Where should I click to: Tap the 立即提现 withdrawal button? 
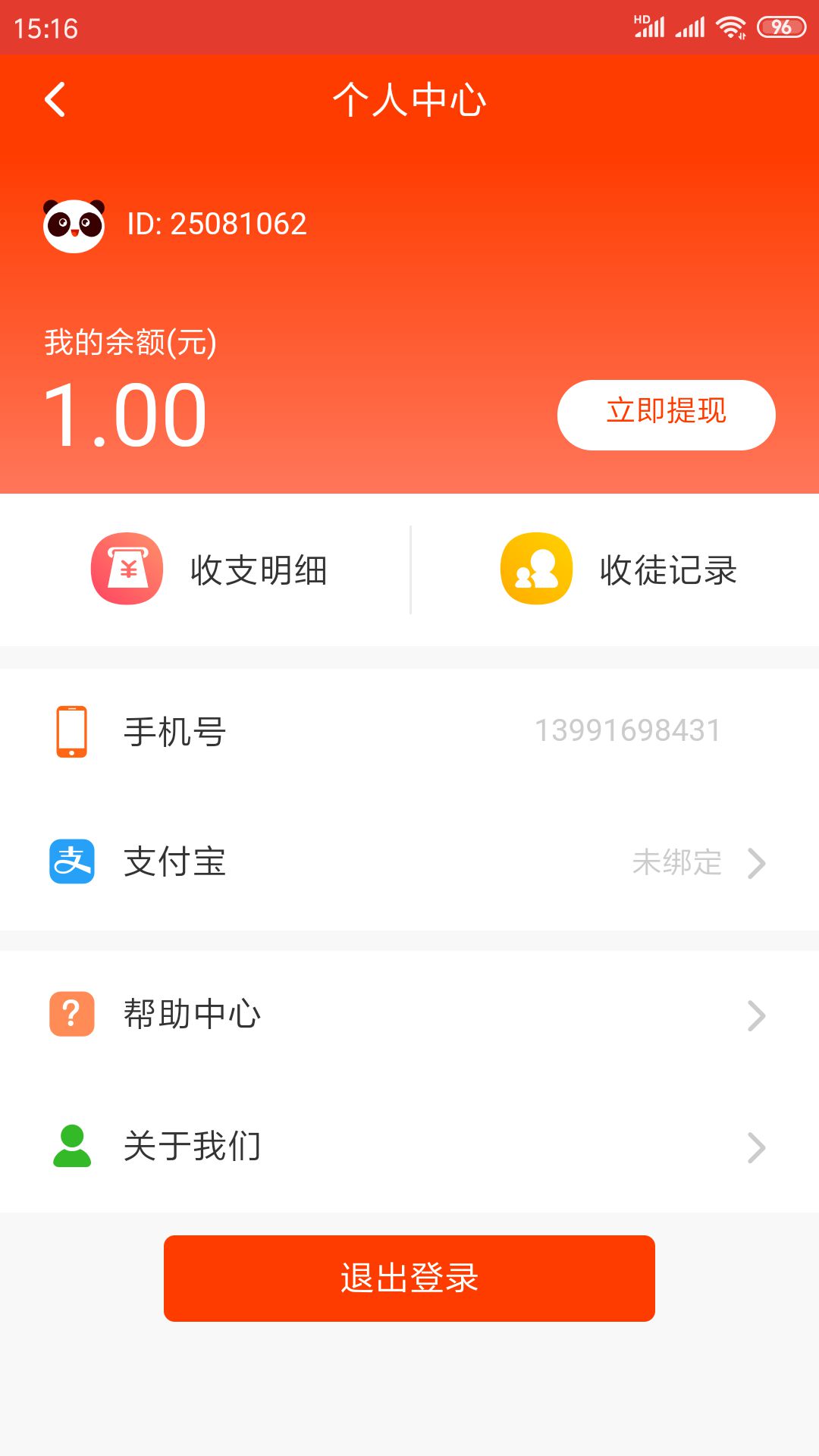(x=667, y=414)
